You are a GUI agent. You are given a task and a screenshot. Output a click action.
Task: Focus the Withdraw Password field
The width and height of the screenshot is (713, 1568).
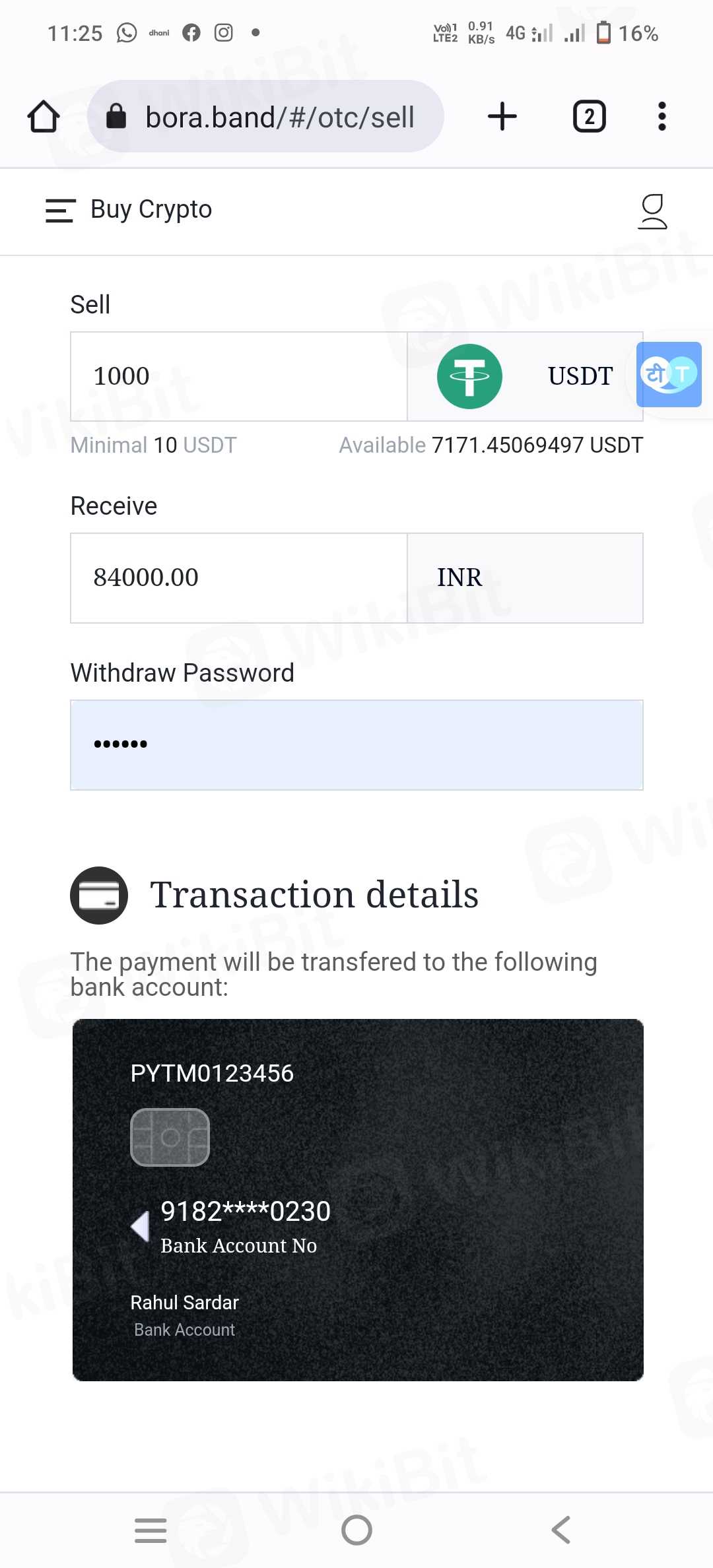pos(356,744)
